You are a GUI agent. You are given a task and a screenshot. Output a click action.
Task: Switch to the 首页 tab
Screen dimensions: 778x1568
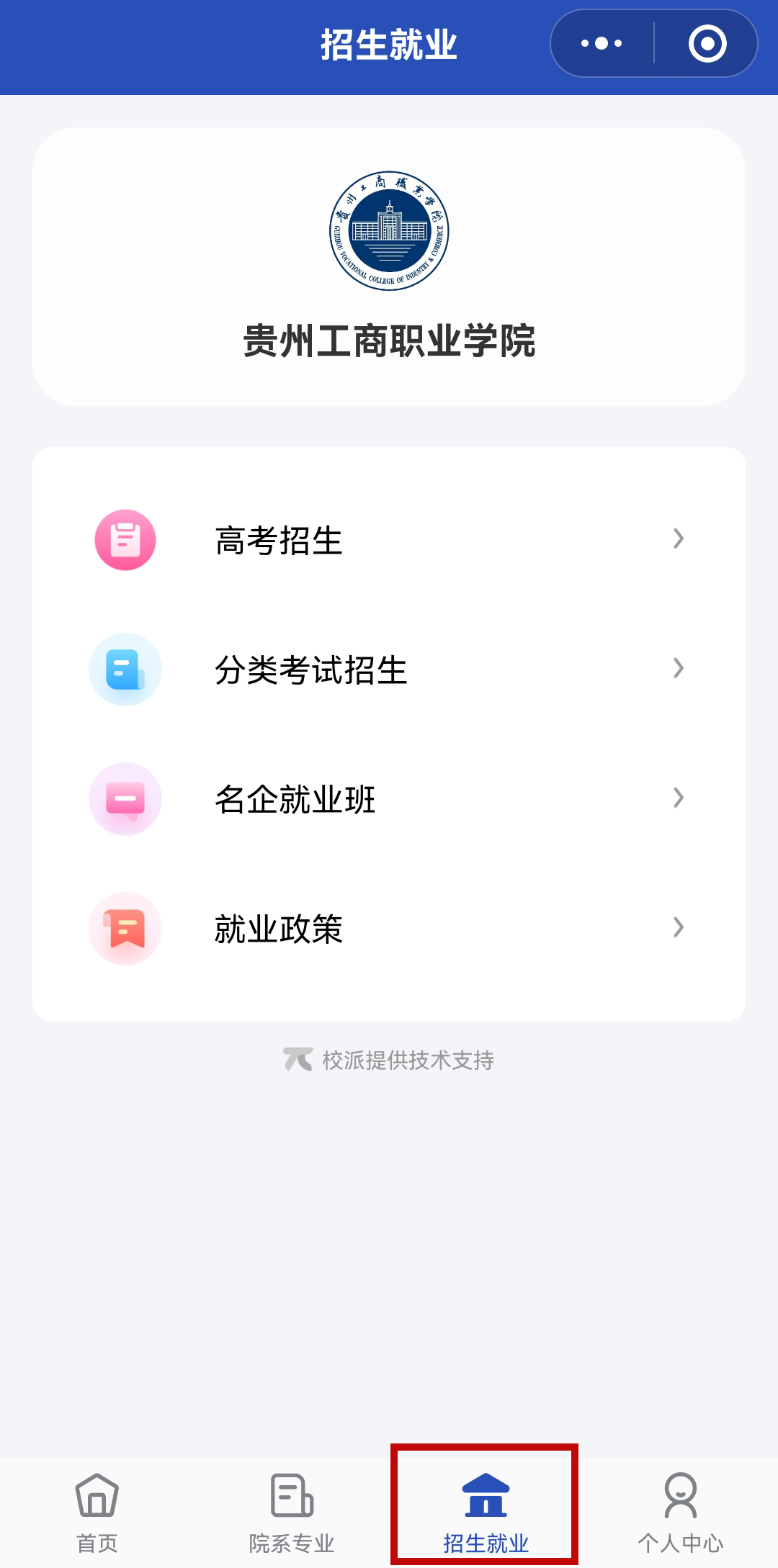[97, 1512]
